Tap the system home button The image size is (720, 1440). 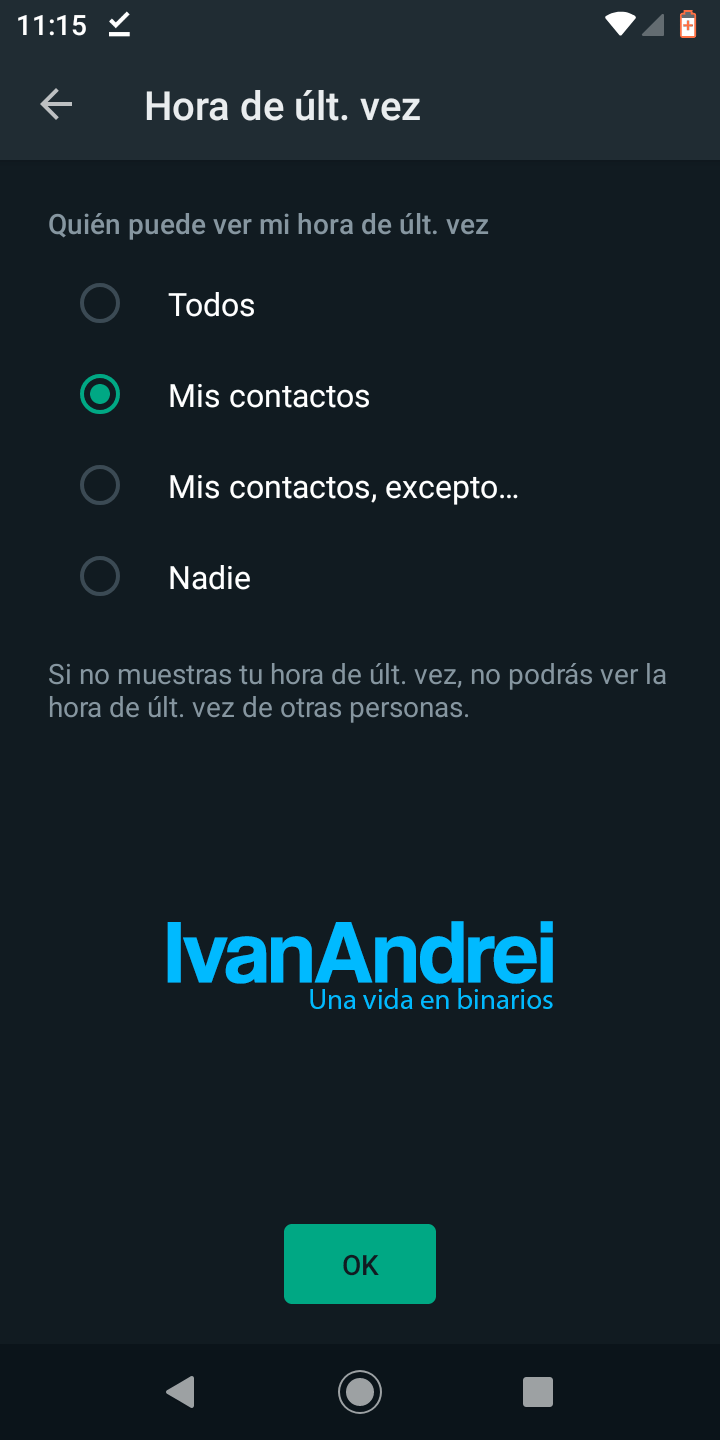[360, 1391]
